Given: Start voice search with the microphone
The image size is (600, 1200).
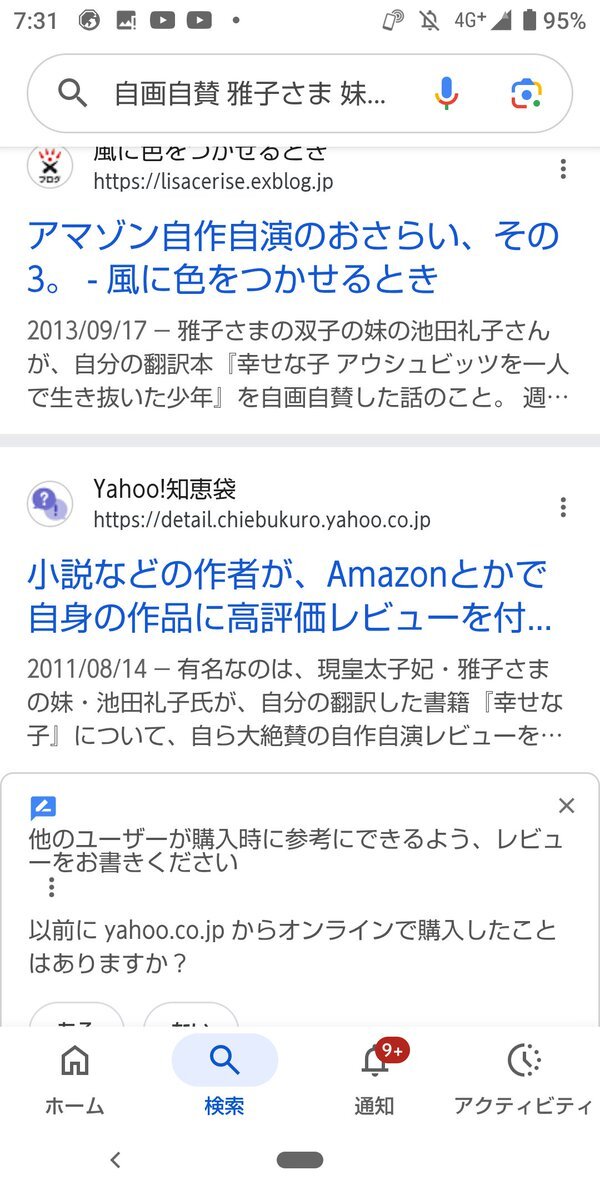Looking at the screenshot, I should (446, 94).
